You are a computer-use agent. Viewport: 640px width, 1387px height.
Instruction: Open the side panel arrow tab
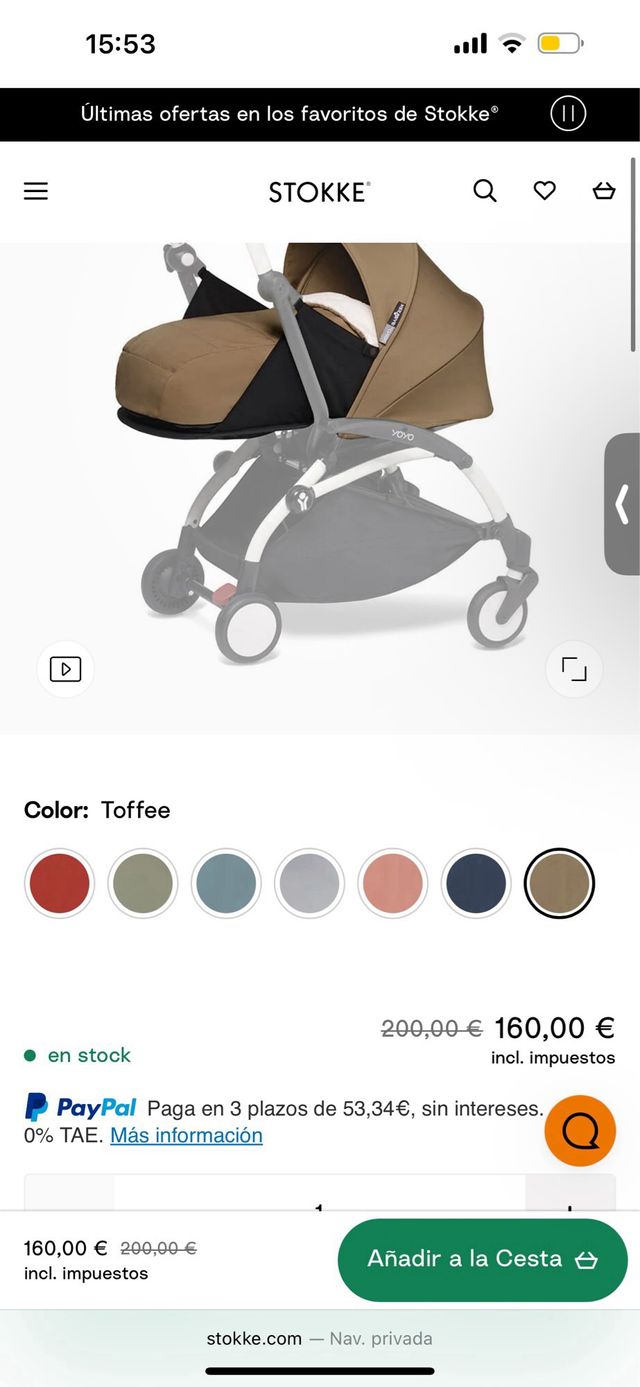pos(622,504)
